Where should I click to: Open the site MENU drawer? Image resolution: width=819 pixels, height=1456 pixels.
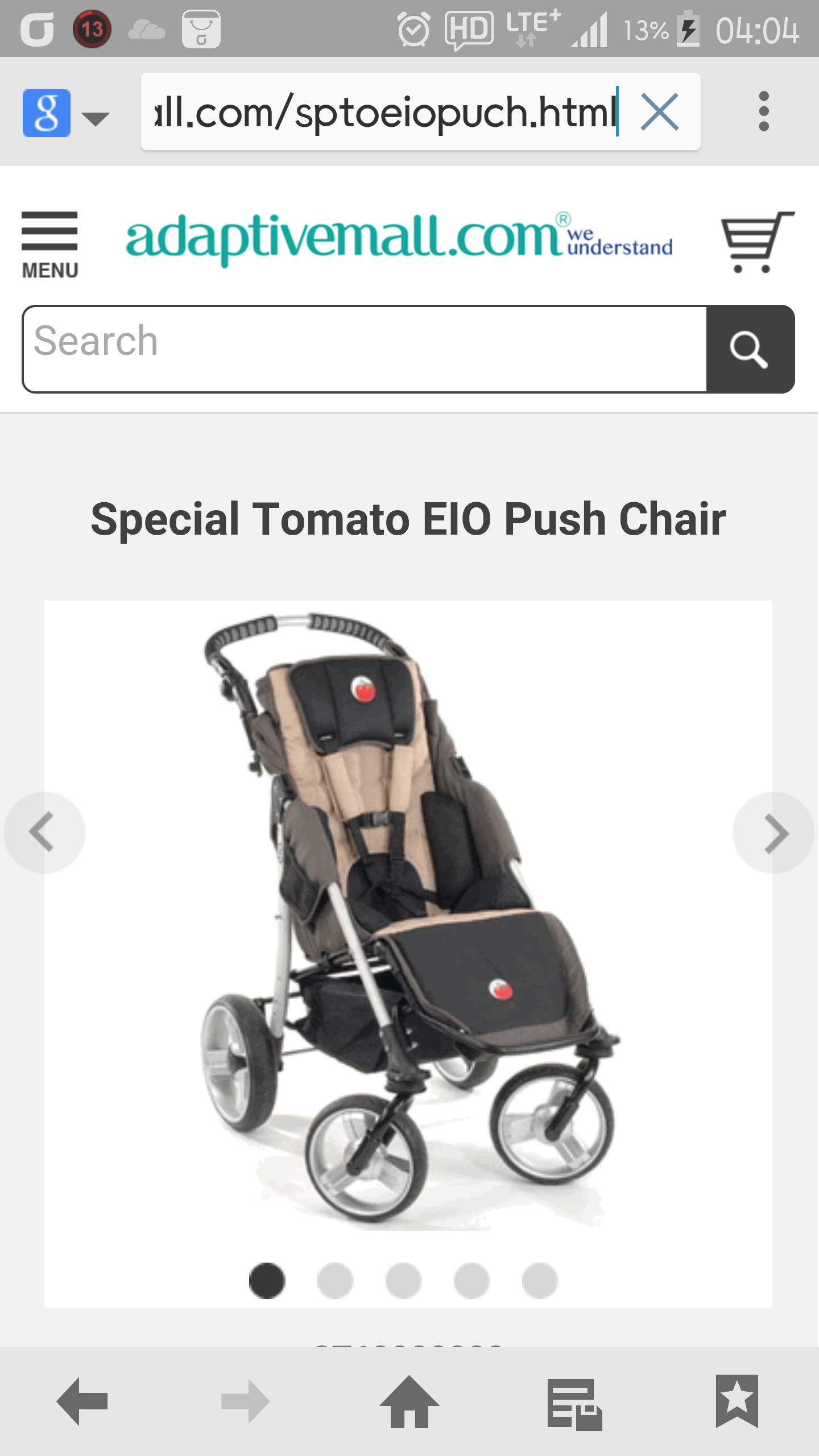coord(49,245)
